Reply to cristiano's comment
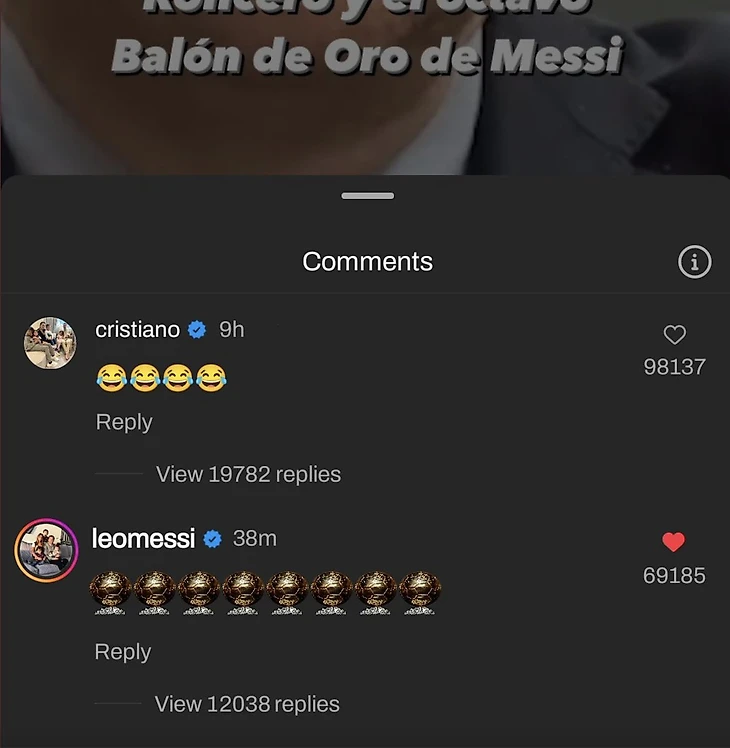Screen dimensions: 730x748 point(124,422)
